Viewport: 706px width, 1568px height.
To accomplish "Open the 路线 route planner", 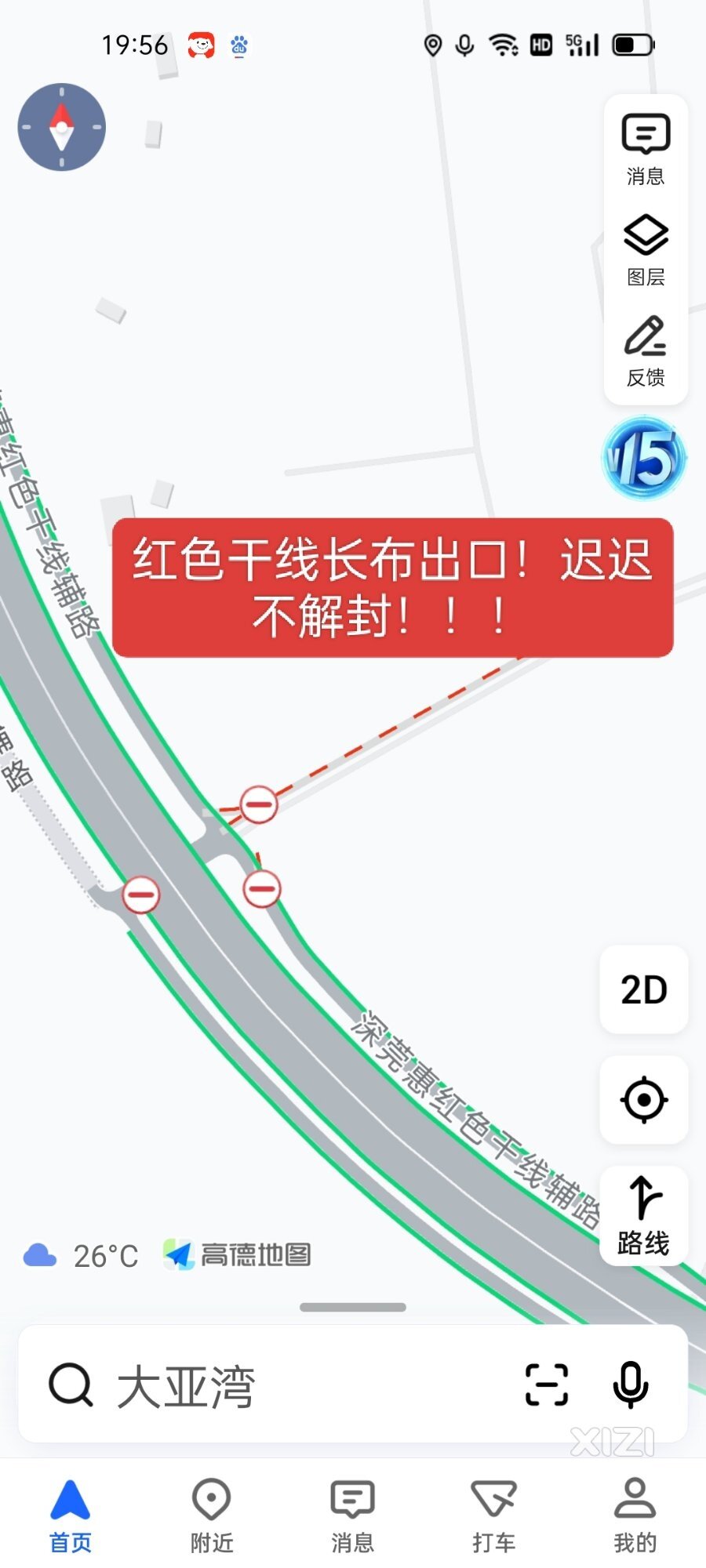I will 644,1215.
